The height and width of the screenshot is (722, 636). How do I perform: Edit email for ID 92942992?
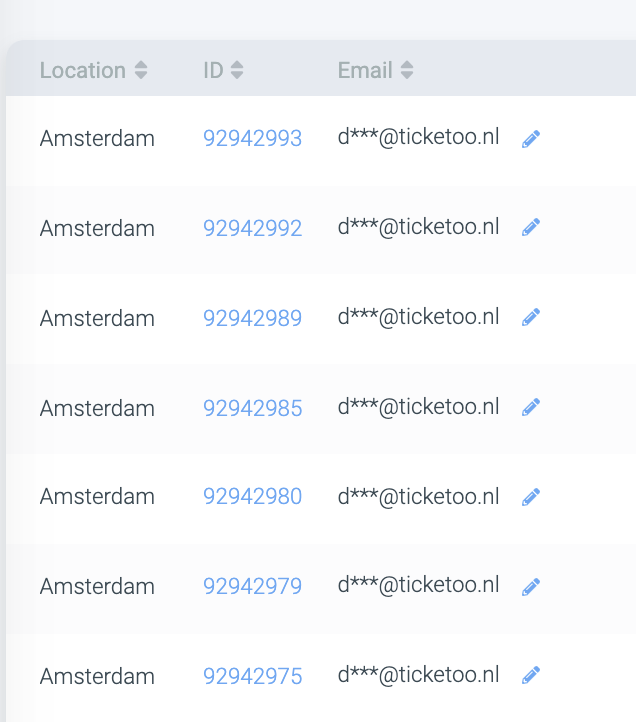[531, 228]
